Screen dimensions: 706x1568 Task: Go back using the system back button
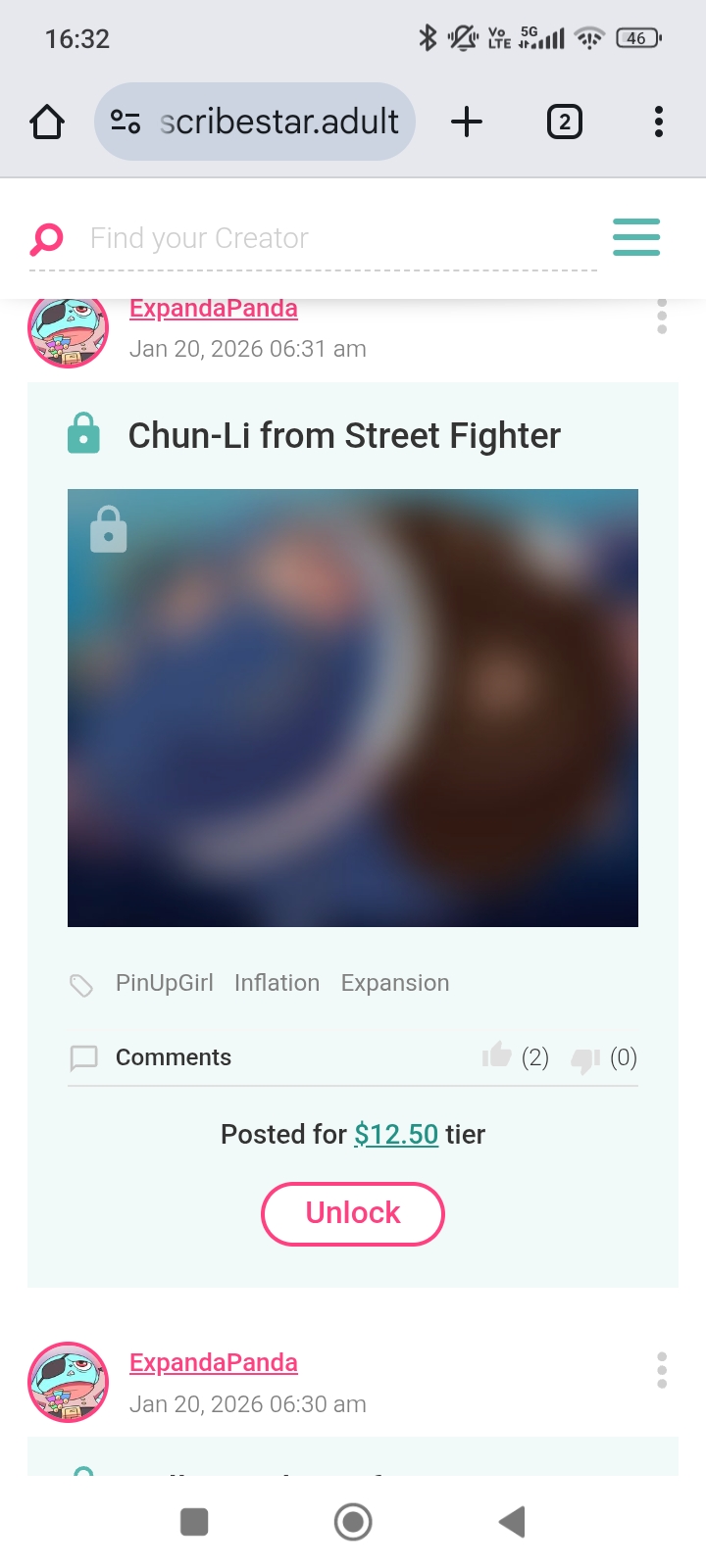pyautogui.click(x=512, y=1522)
